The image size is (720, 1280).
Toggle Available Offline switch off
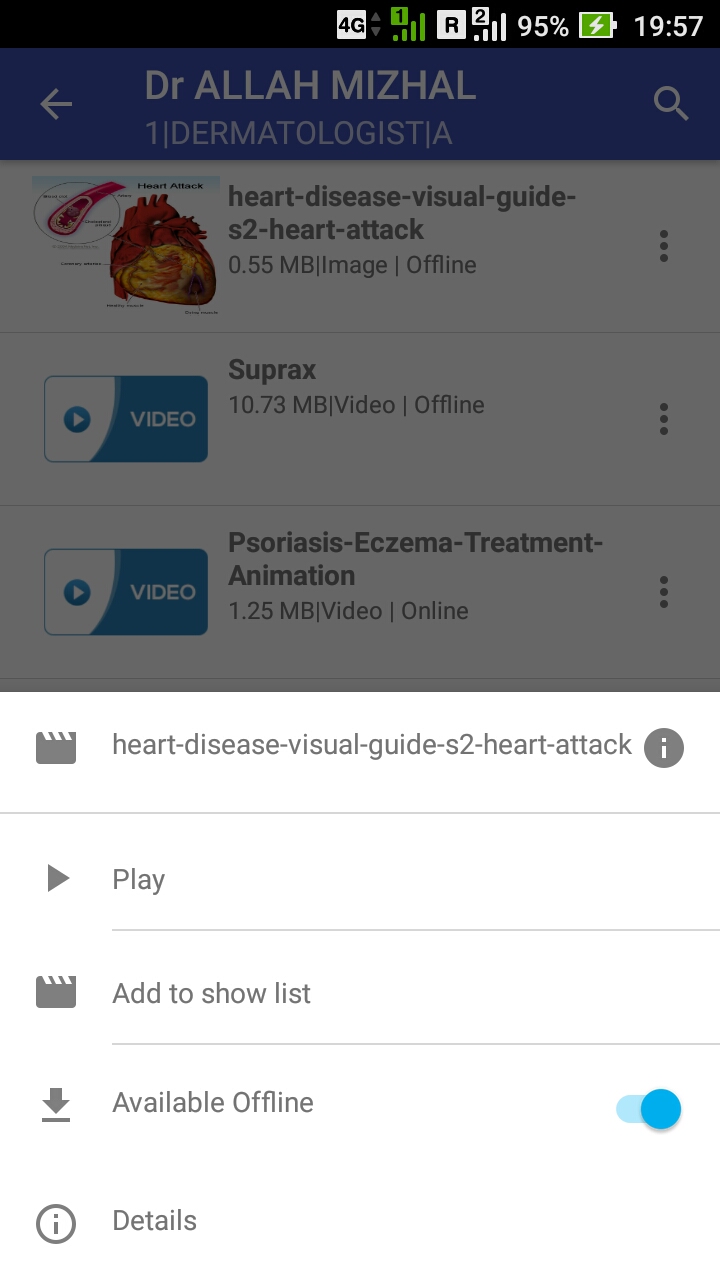tap(650, 1108)
